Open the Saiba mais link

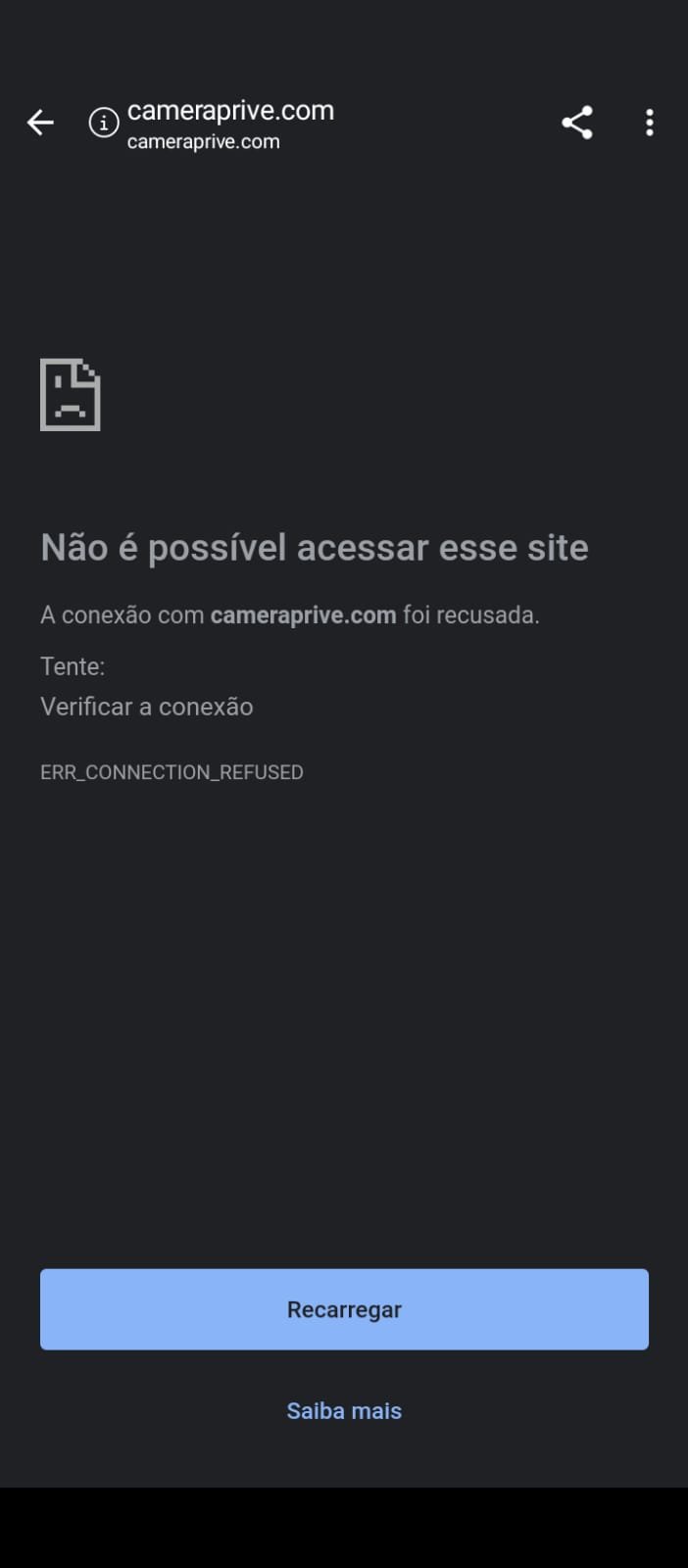[344, 1410]
